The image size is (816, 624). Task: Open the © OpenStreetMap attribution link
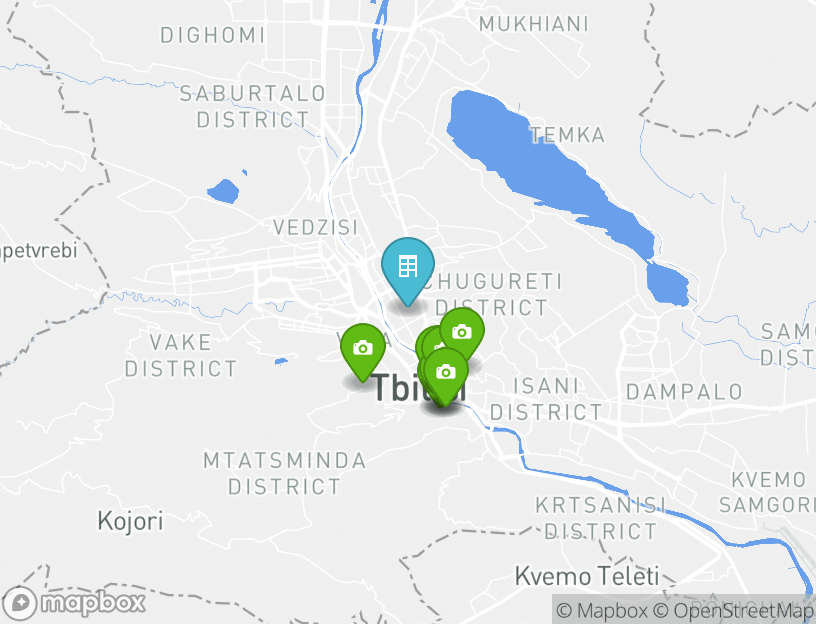(x=734, y=610)
